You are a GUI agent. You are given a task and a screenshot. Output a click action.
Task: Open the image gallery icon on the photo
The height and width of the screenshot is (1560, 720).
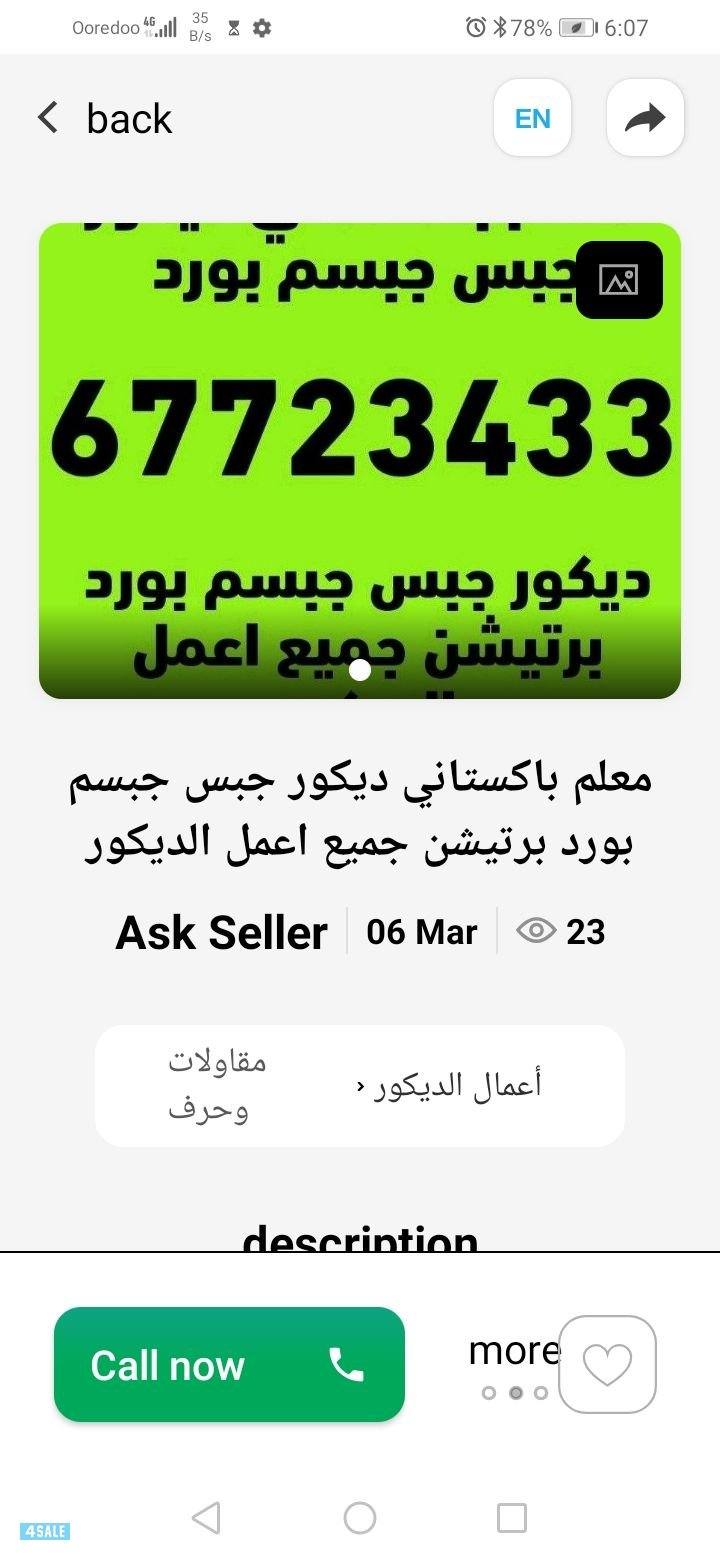click(x=620, y=281)
